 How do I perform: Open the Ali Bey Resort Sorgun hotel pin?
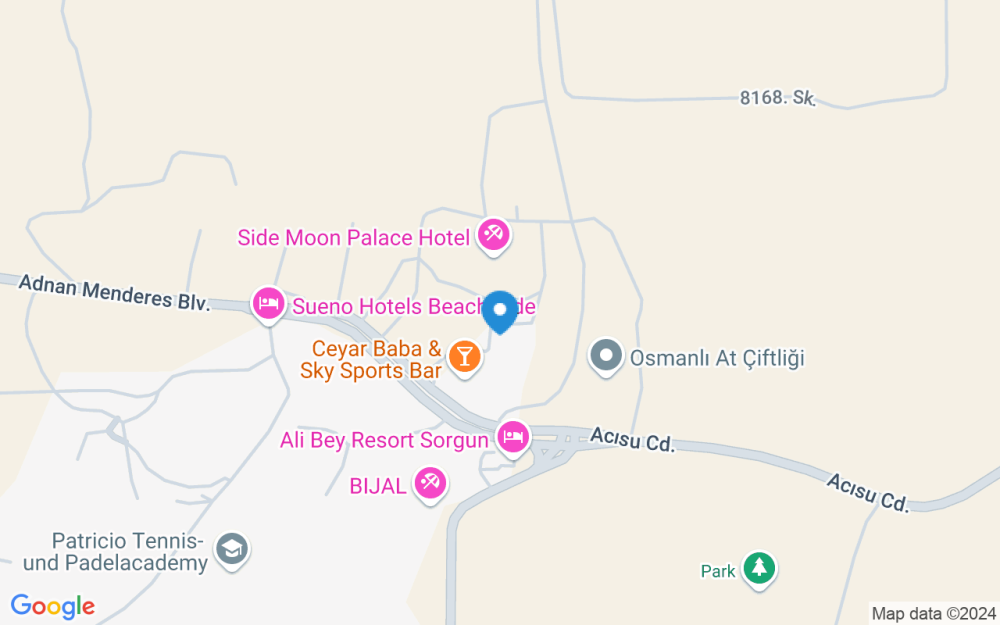coord(513,436)
